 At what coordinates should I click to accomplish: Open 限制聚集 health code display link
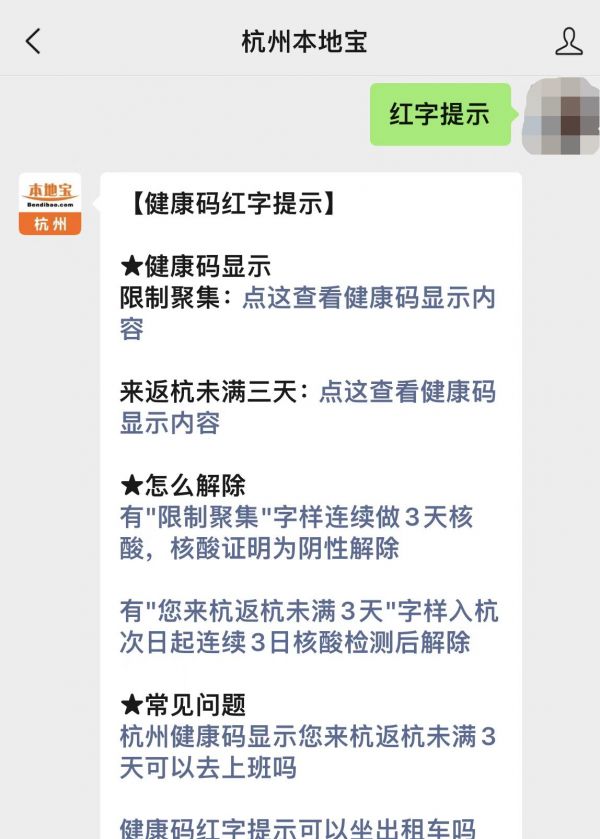(368, 298)
